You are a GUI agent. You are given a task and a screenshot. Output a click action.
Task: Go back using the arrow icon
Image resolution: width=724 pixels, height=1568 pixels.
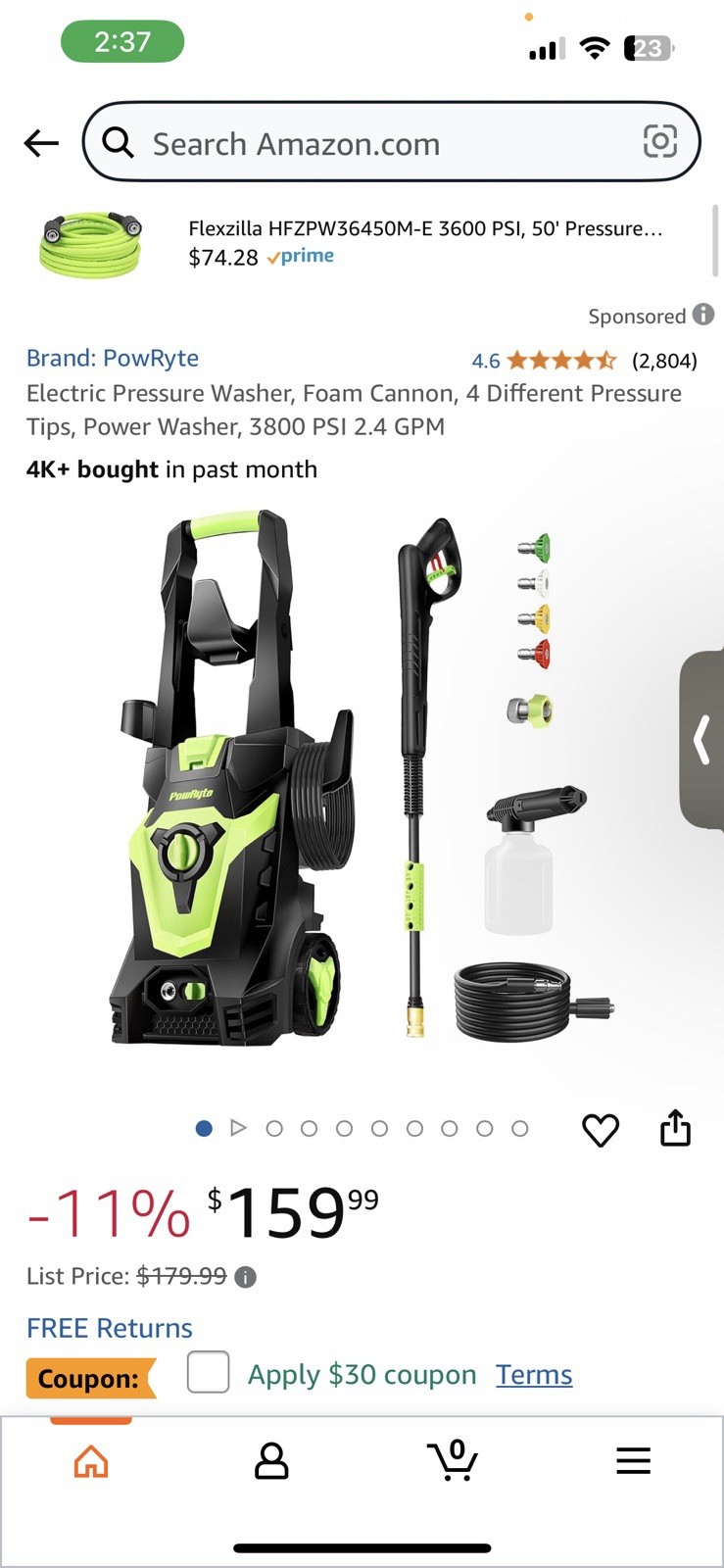[x=41, y=143]
